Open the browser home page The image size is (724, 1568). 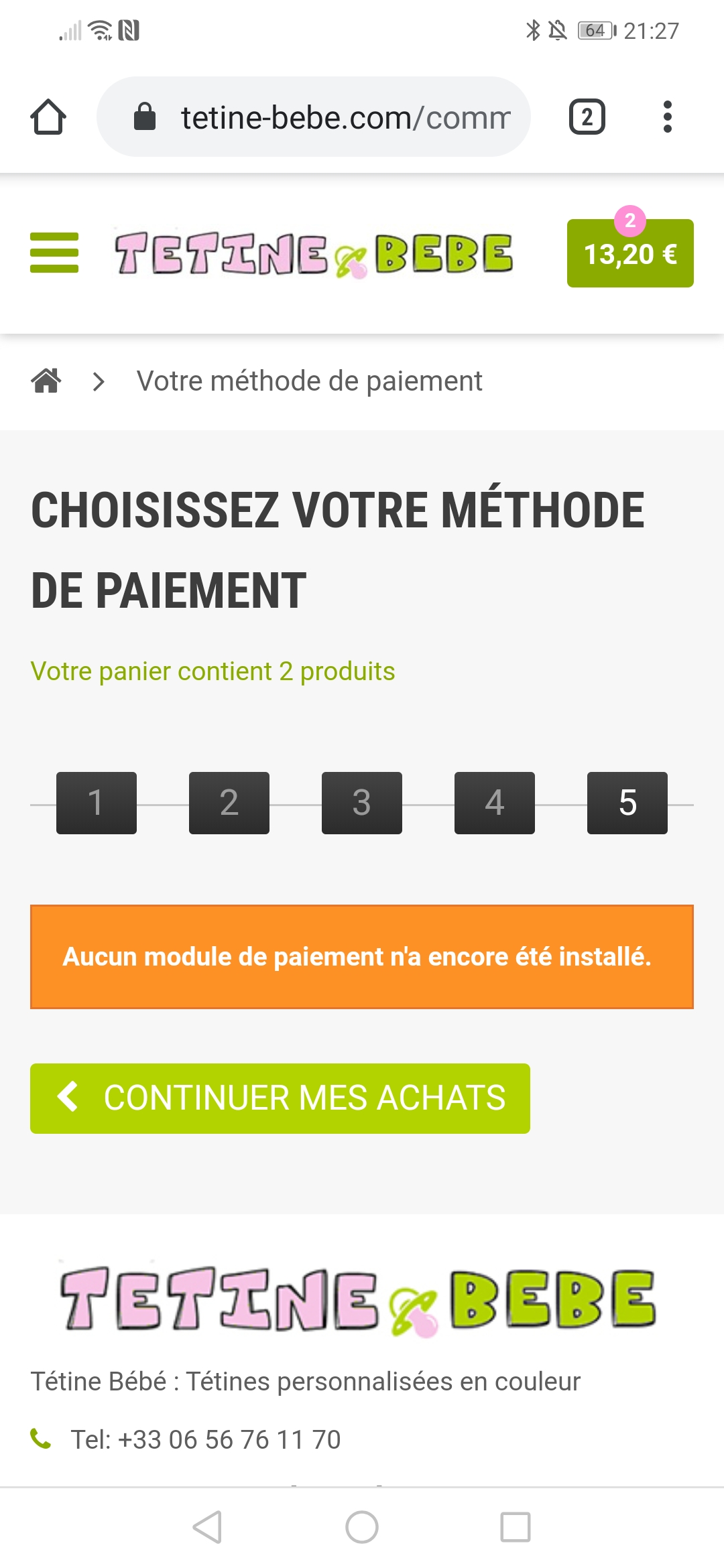pos(48,117)
